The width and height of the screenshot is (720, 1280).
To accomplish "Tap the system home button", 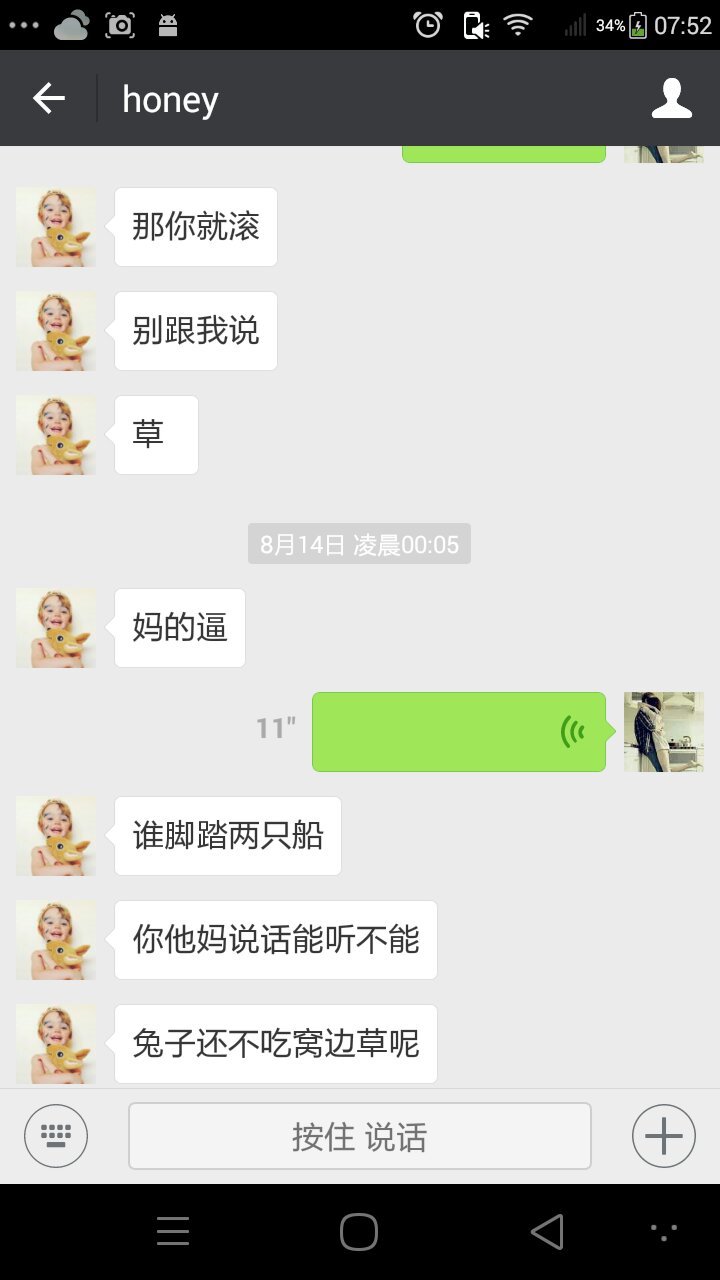I will click(359, 1232).
